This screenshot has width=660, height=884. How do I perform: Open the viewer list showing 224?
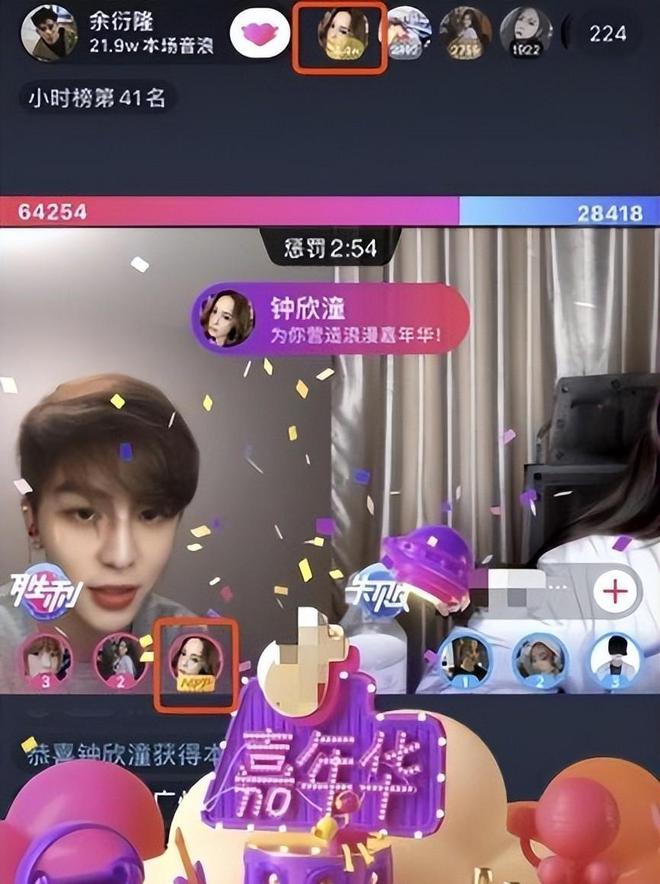tap(607, 34)
